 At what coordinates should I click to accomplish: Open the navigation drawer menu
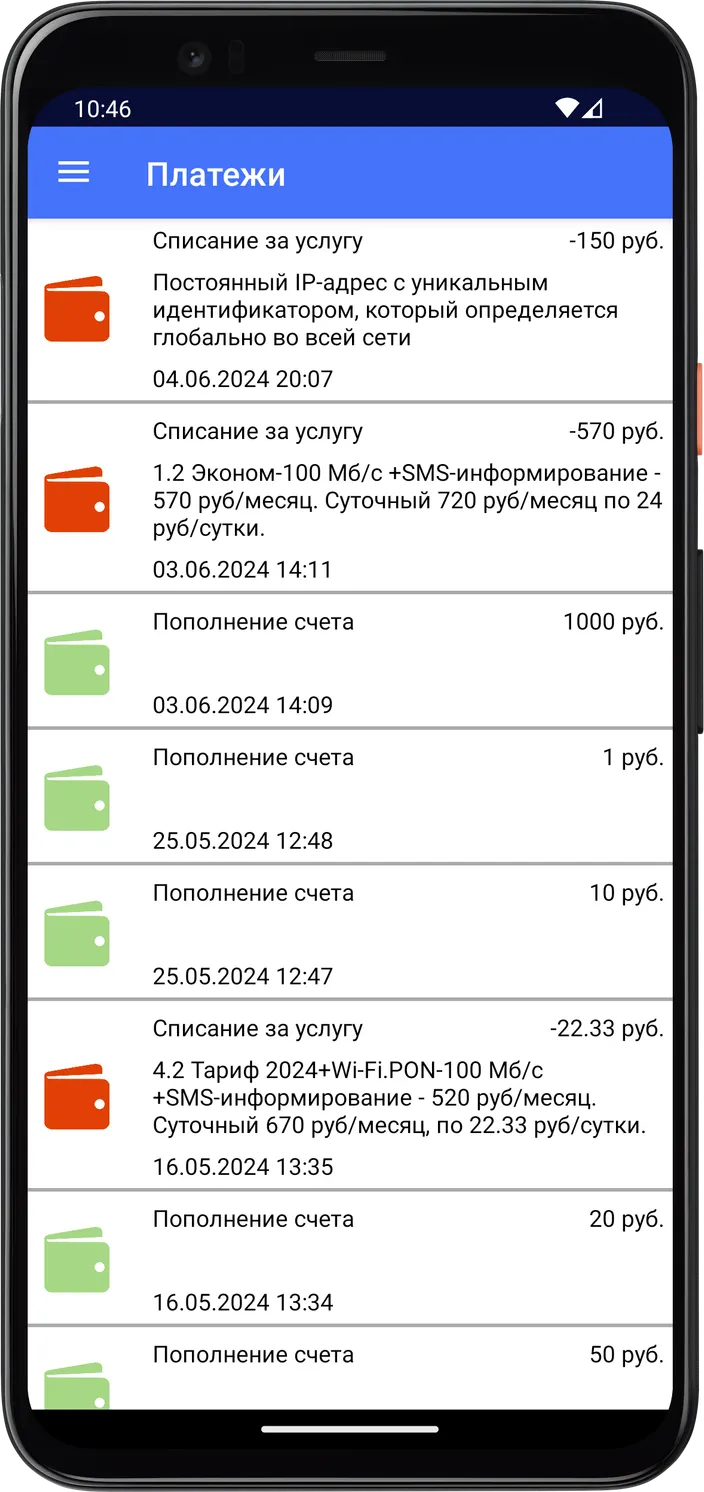[74, 173]
